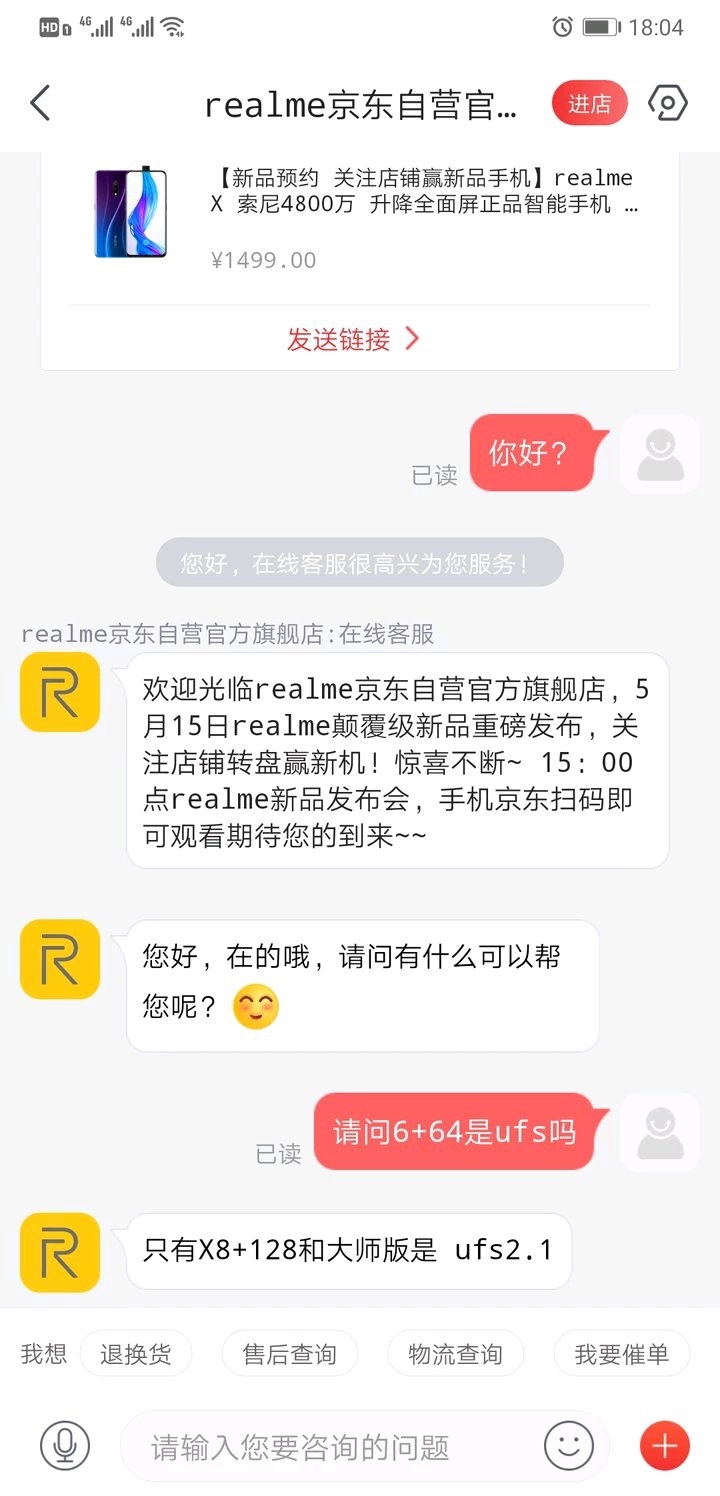
Task: Select the 物流查询 quick reply chip
Action: (455, 1352)
